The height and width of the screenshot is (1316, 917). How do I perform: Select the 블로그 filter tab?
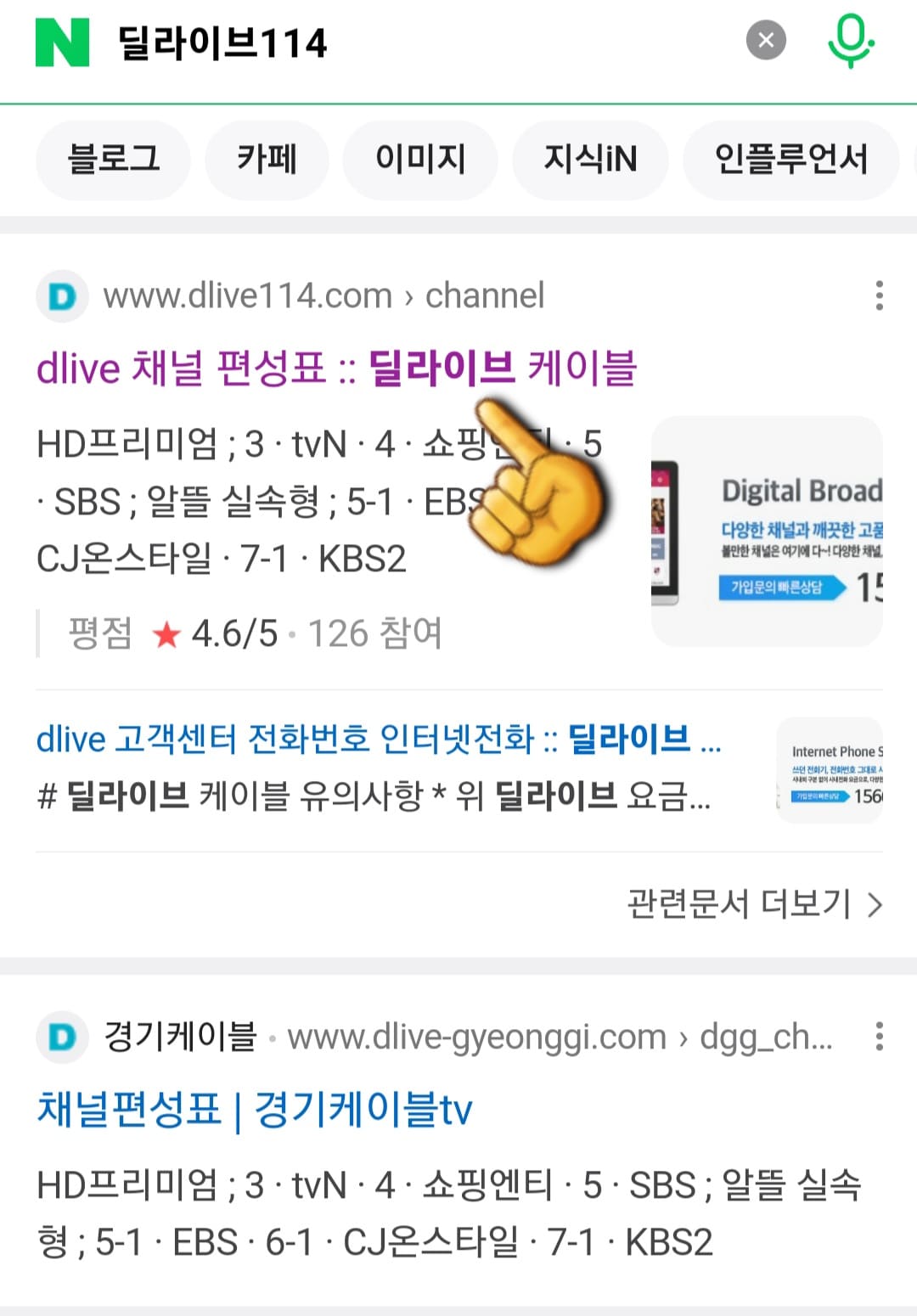tap(112, 160)
